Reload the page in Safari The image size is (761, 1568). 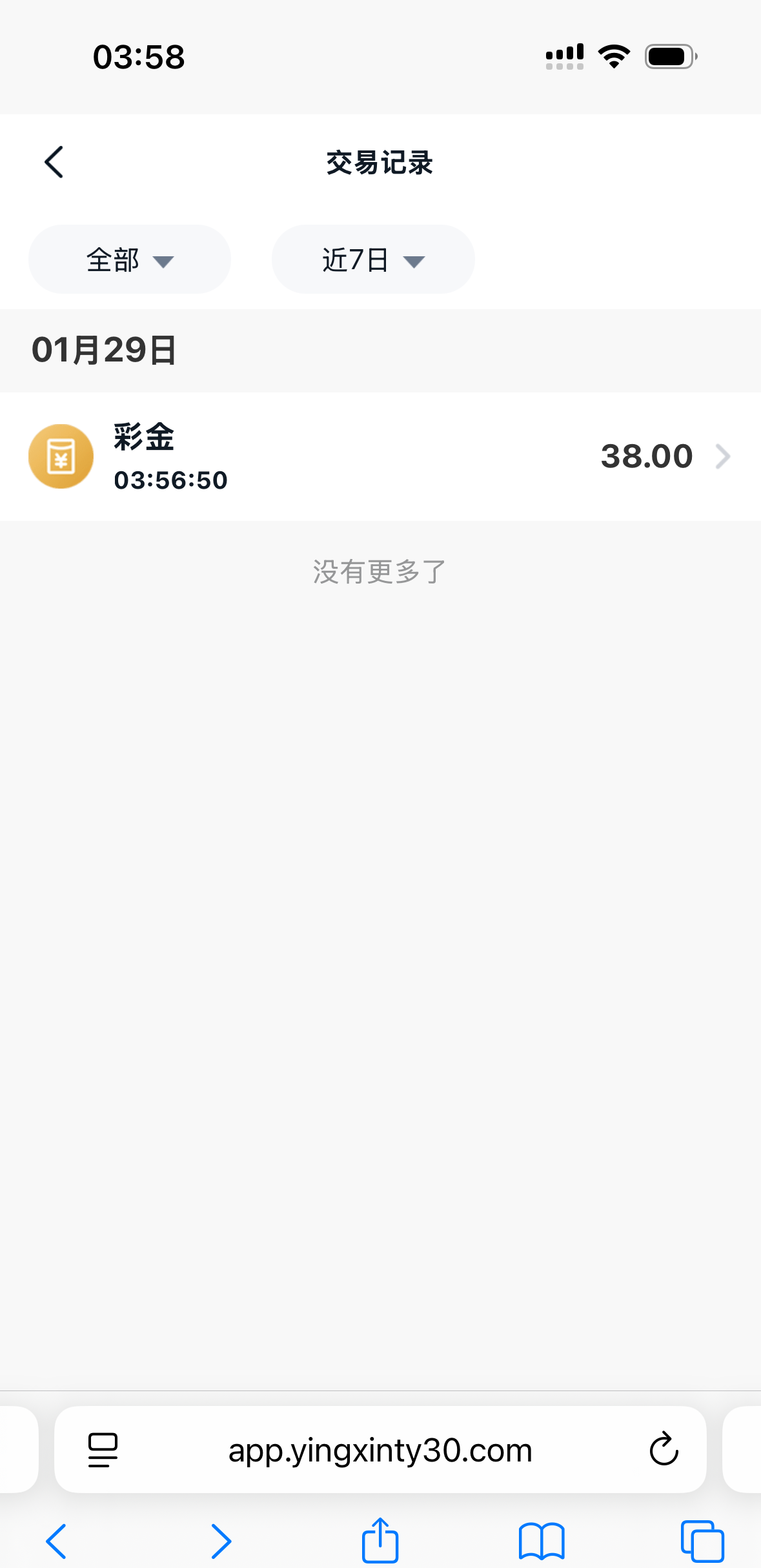(664, 1449)
